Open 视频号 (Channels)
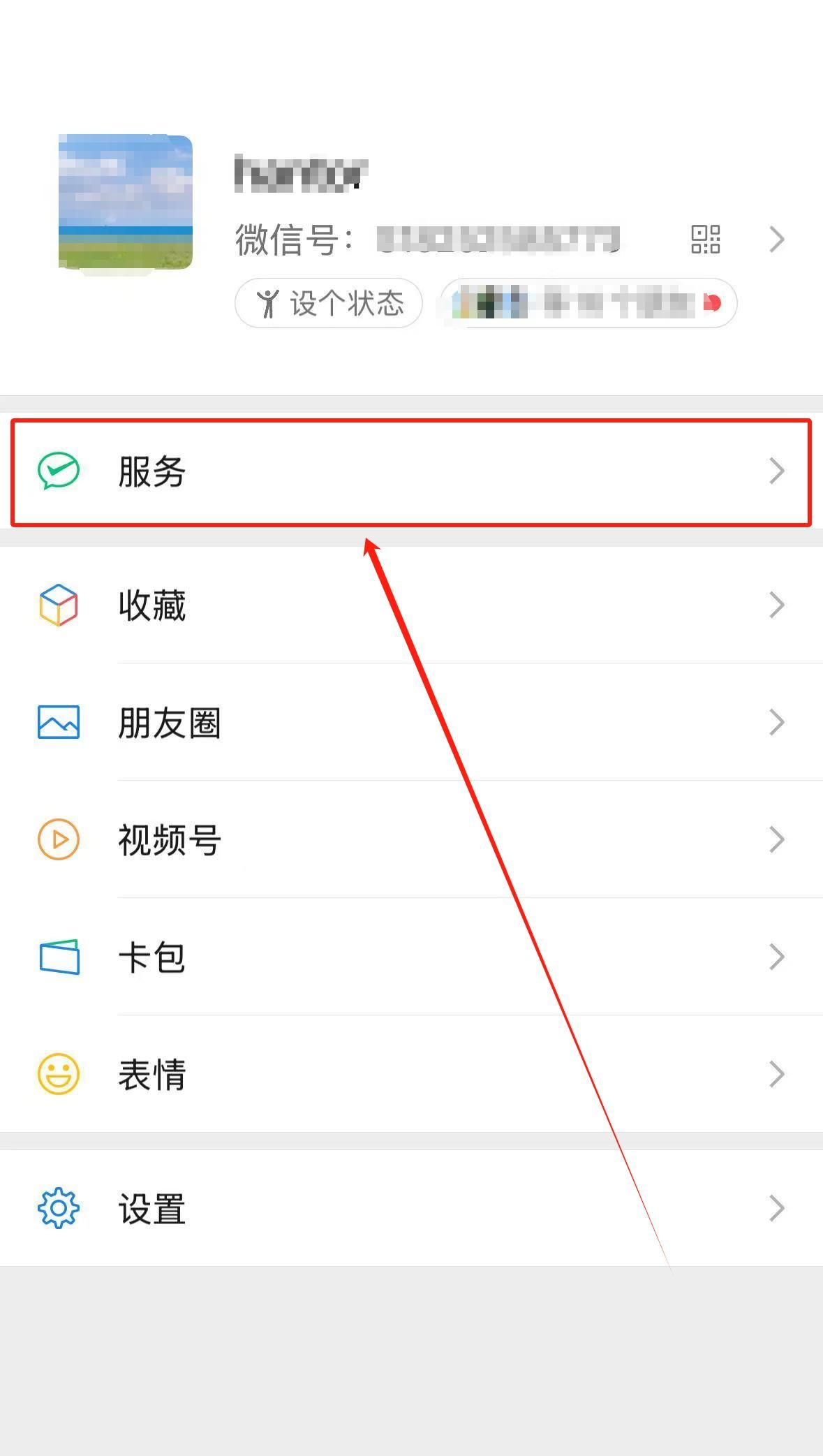Screen dimensions: 823x1456 click(410, 840)
